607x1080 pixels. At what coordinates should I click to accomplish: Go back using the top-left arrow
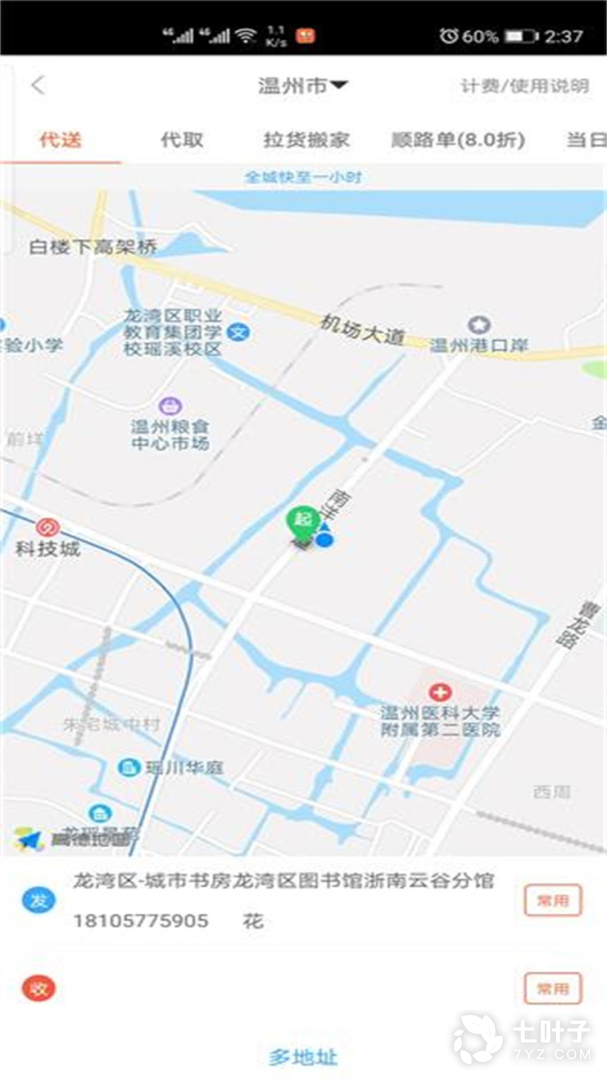(x=38, y=86)
